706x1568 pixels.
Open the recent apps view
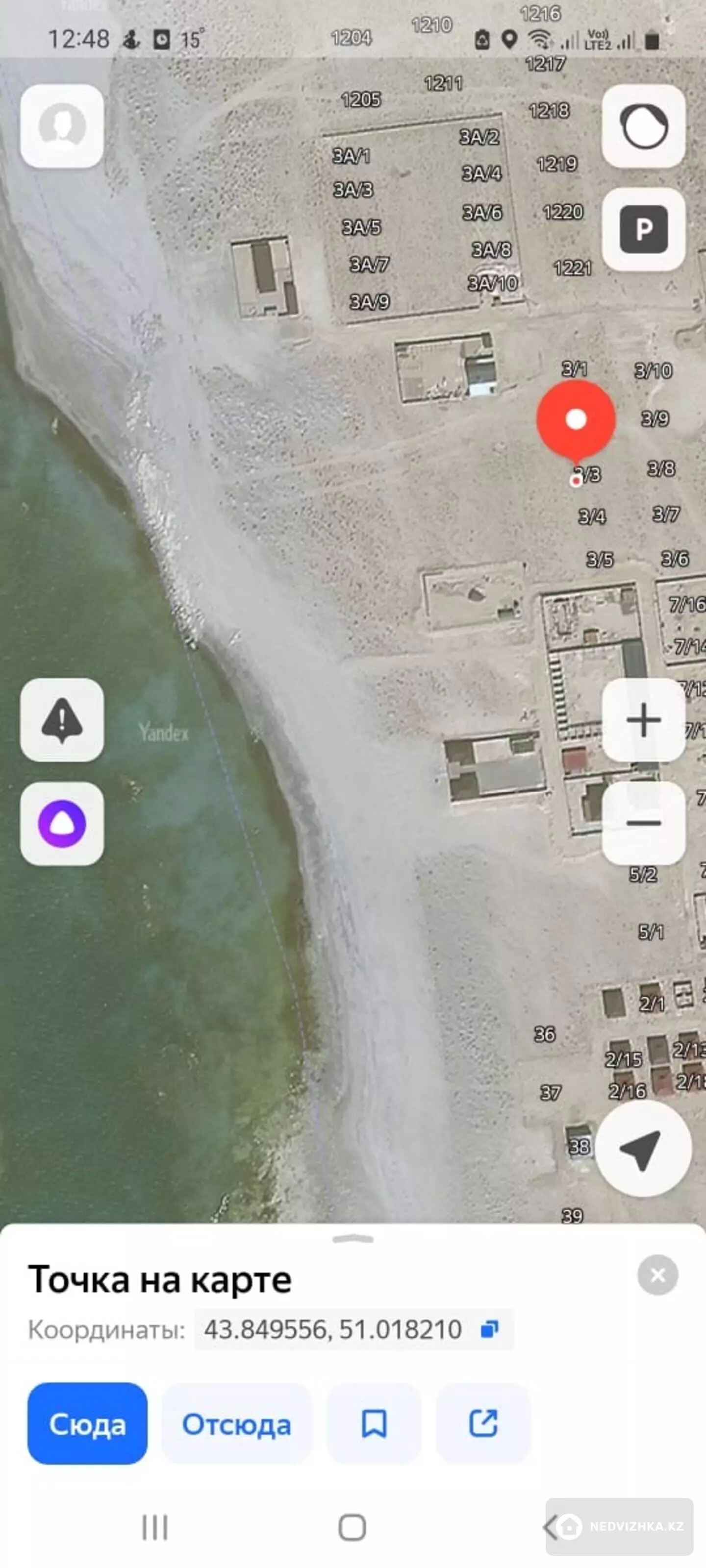click(x=154, y=1527)
